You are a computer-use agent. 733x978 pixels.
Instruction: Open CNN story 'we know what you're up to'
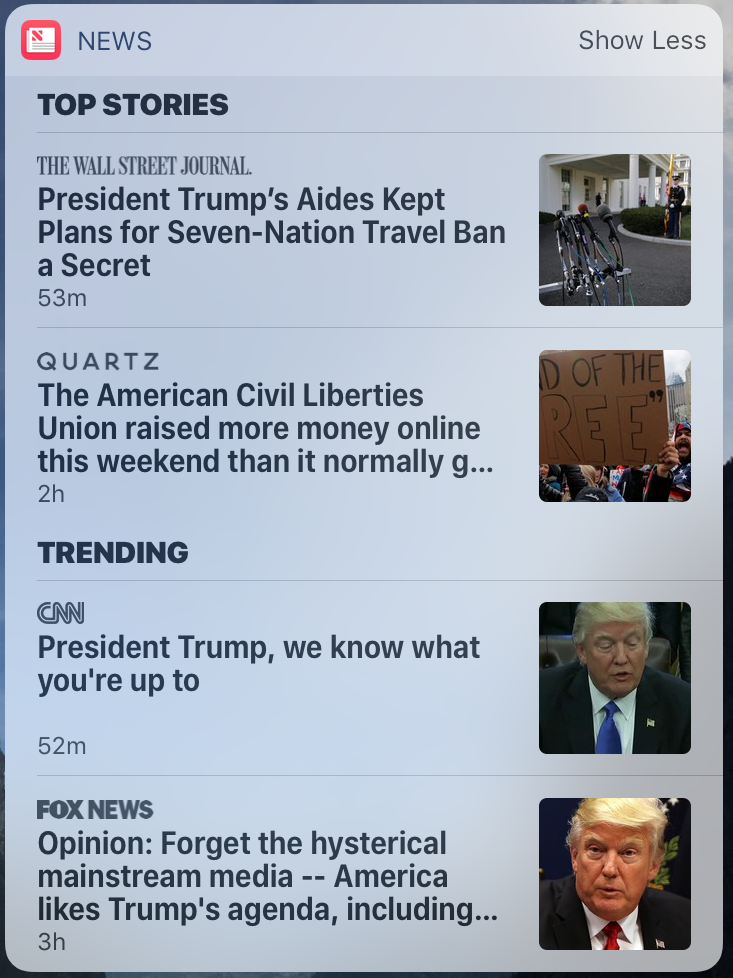pyautogui.click(x=259, y=664)
